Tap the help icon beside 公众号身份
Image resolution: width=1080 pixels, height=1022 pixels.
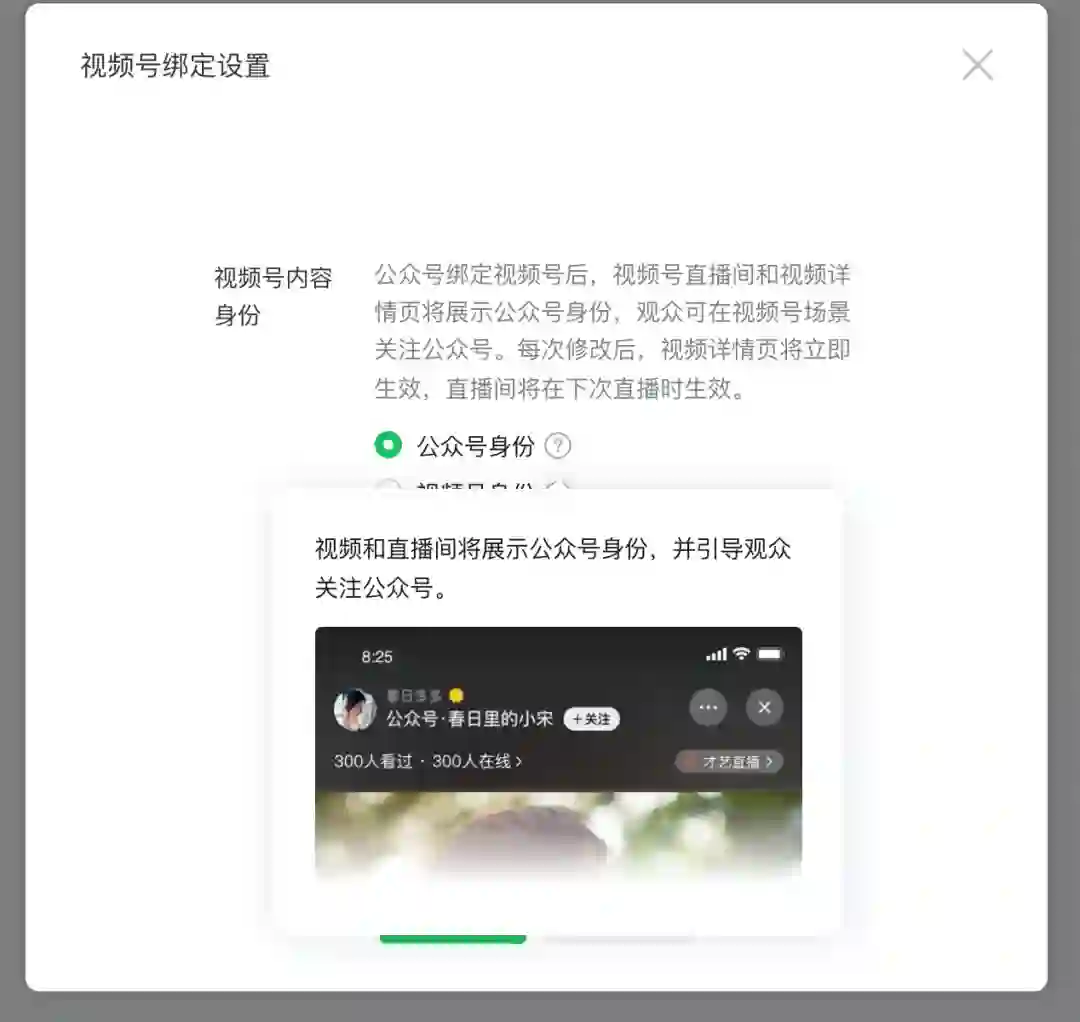coord(558,446)
